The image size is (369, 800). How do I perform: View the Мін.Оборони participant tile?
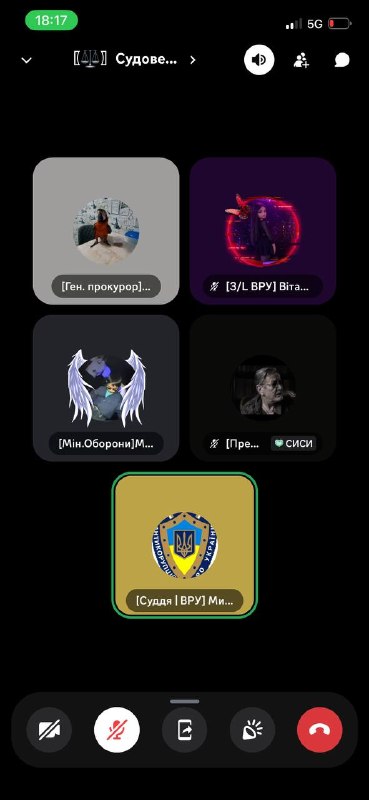(106, 388)
